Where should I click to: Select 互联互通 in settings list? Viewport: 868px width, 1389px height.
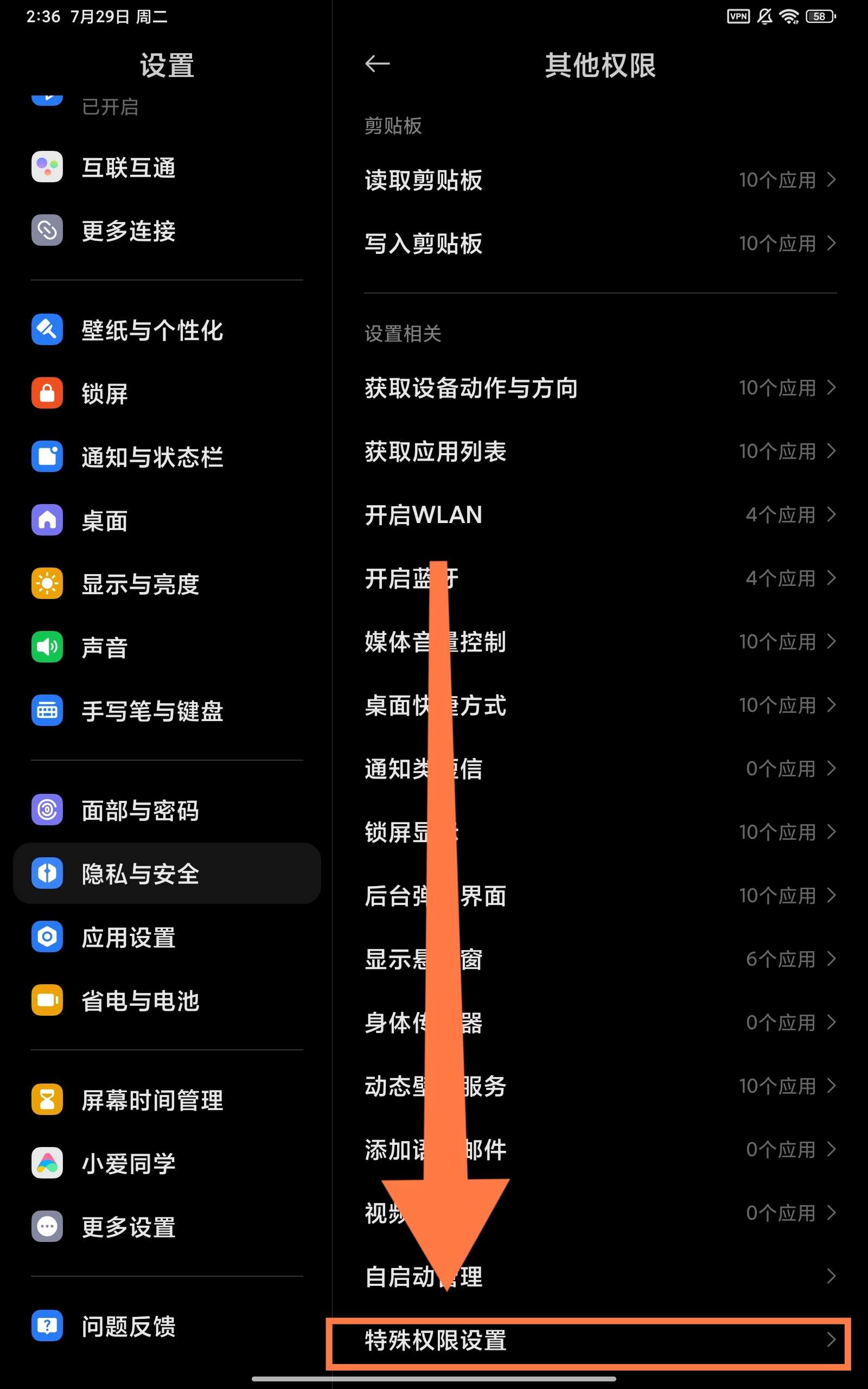(129, 168)
